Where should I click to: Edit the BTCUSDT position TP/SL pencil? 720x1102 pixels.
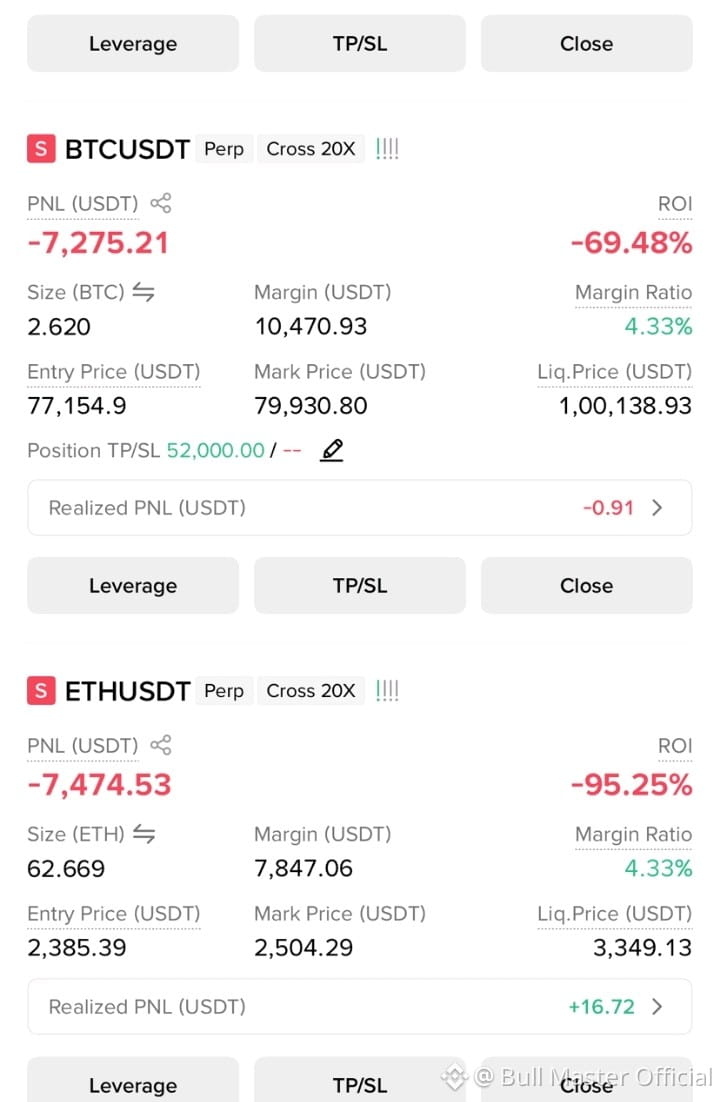click(x=332, y=450)
